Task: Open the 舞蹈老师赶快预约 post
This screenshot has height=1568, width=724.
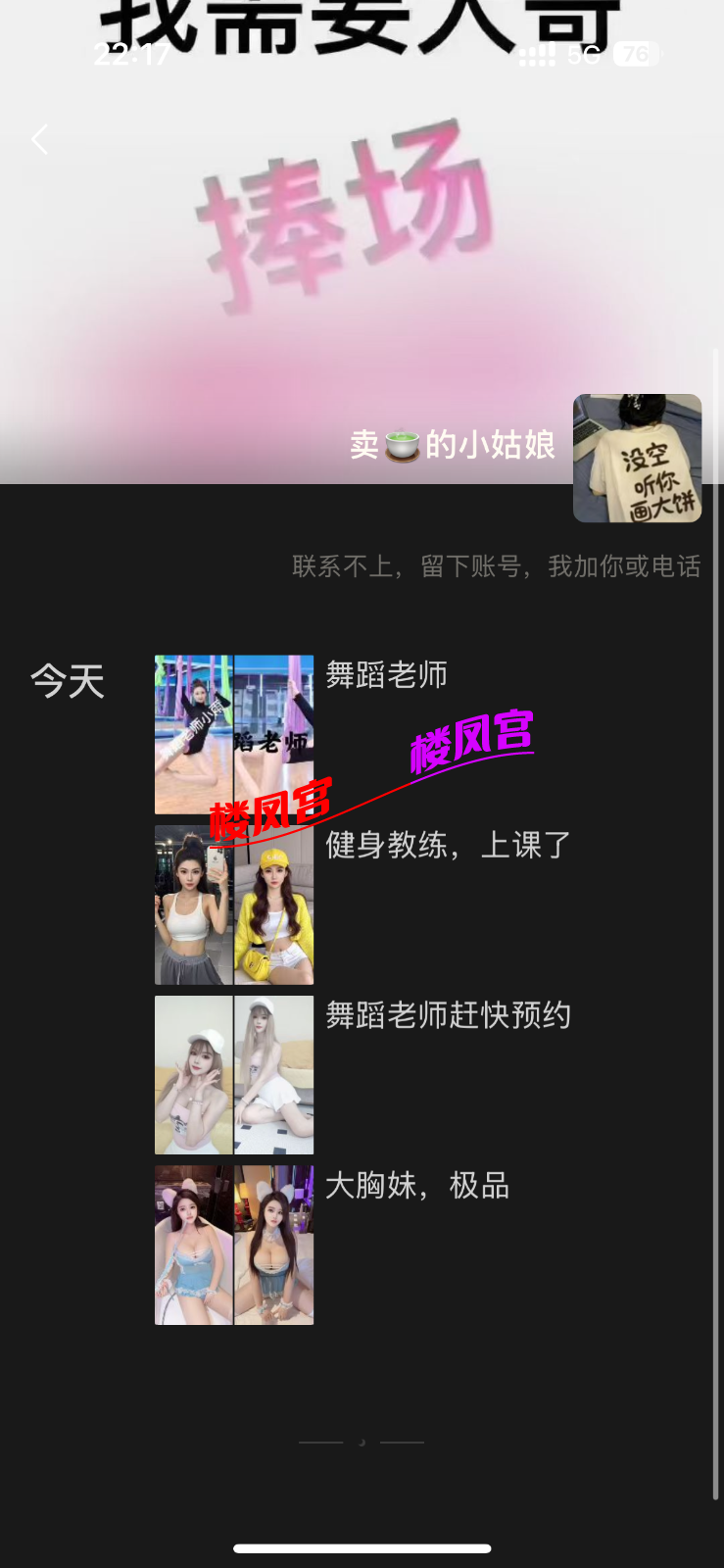Action: [234, 1075]
